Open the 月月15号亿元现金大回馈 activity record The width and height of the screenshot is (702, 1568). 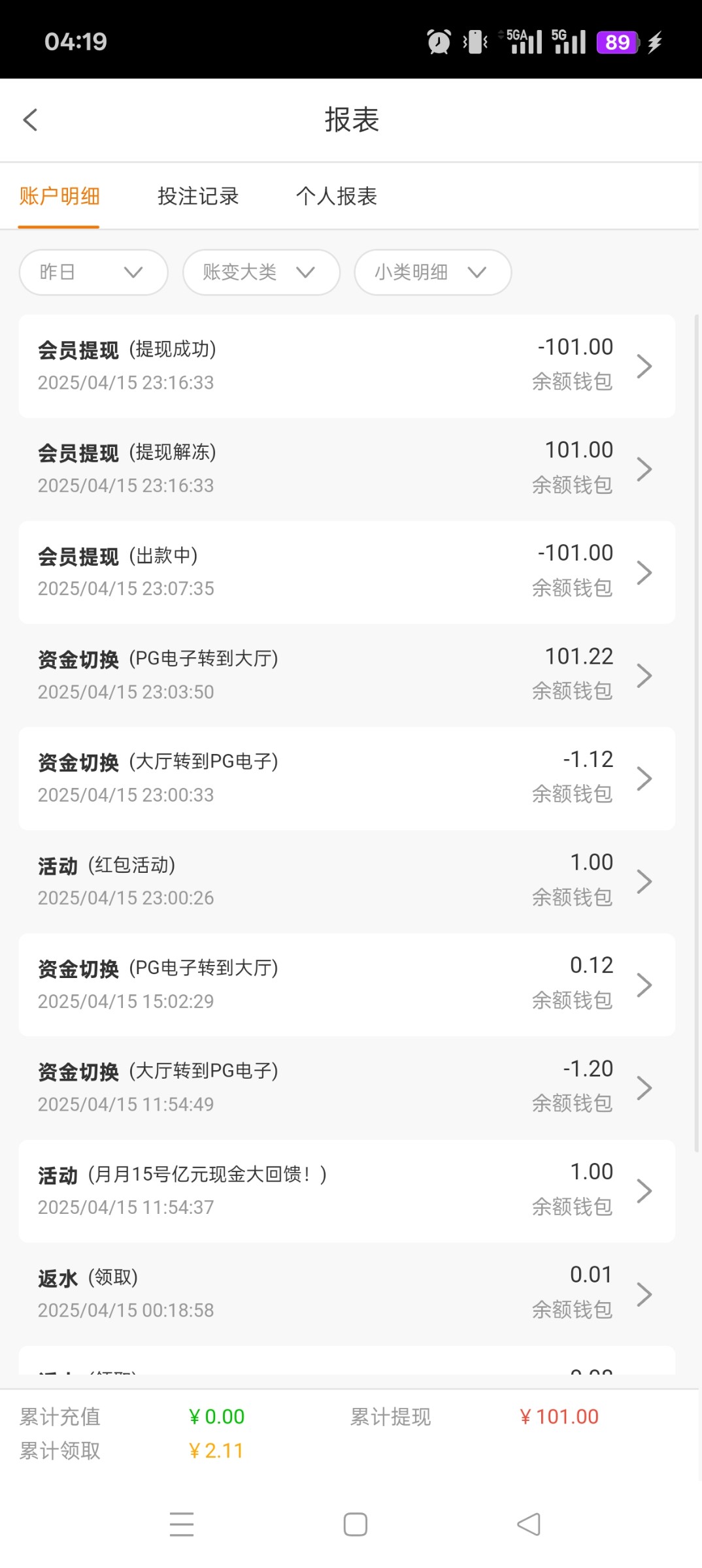[346, 1191]
